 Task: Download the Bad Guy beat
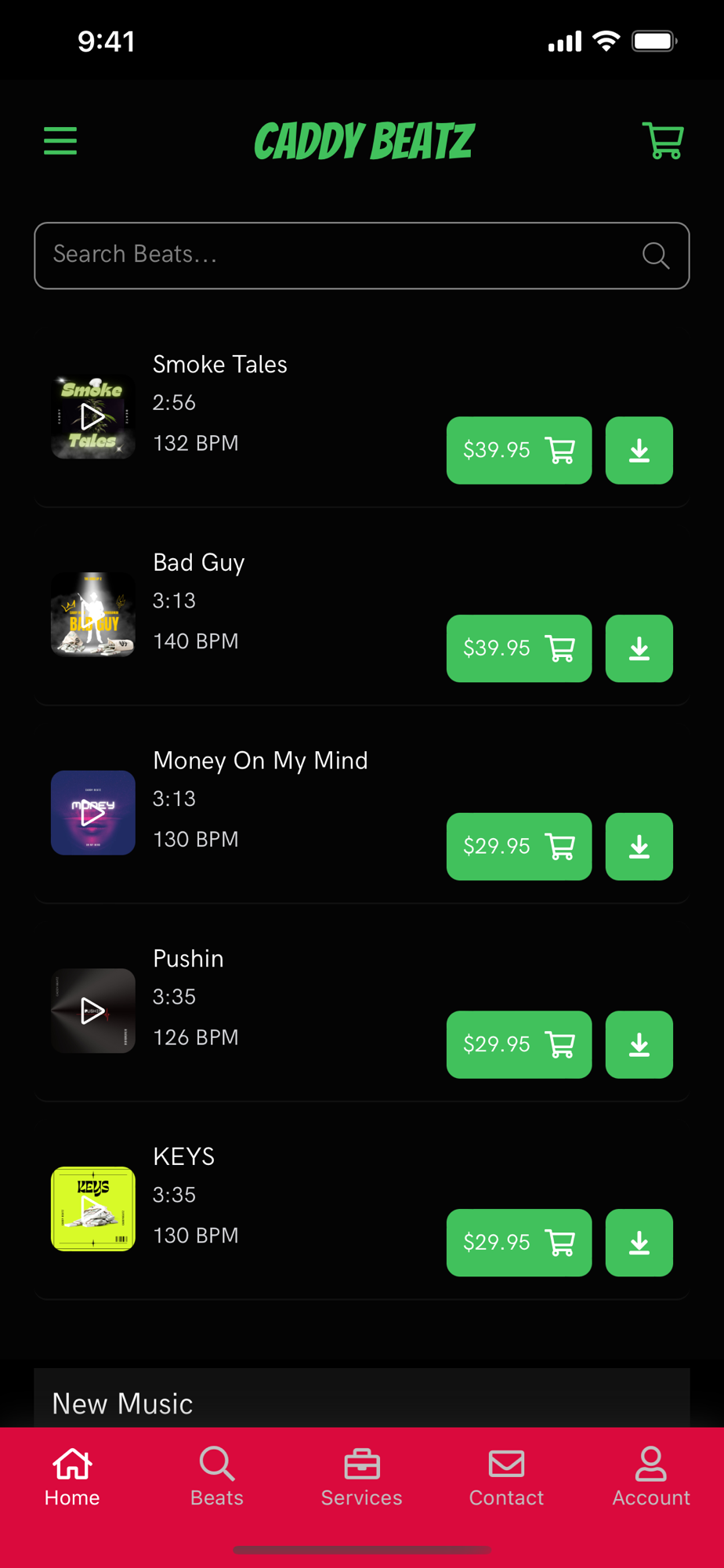tap(639, 648)
